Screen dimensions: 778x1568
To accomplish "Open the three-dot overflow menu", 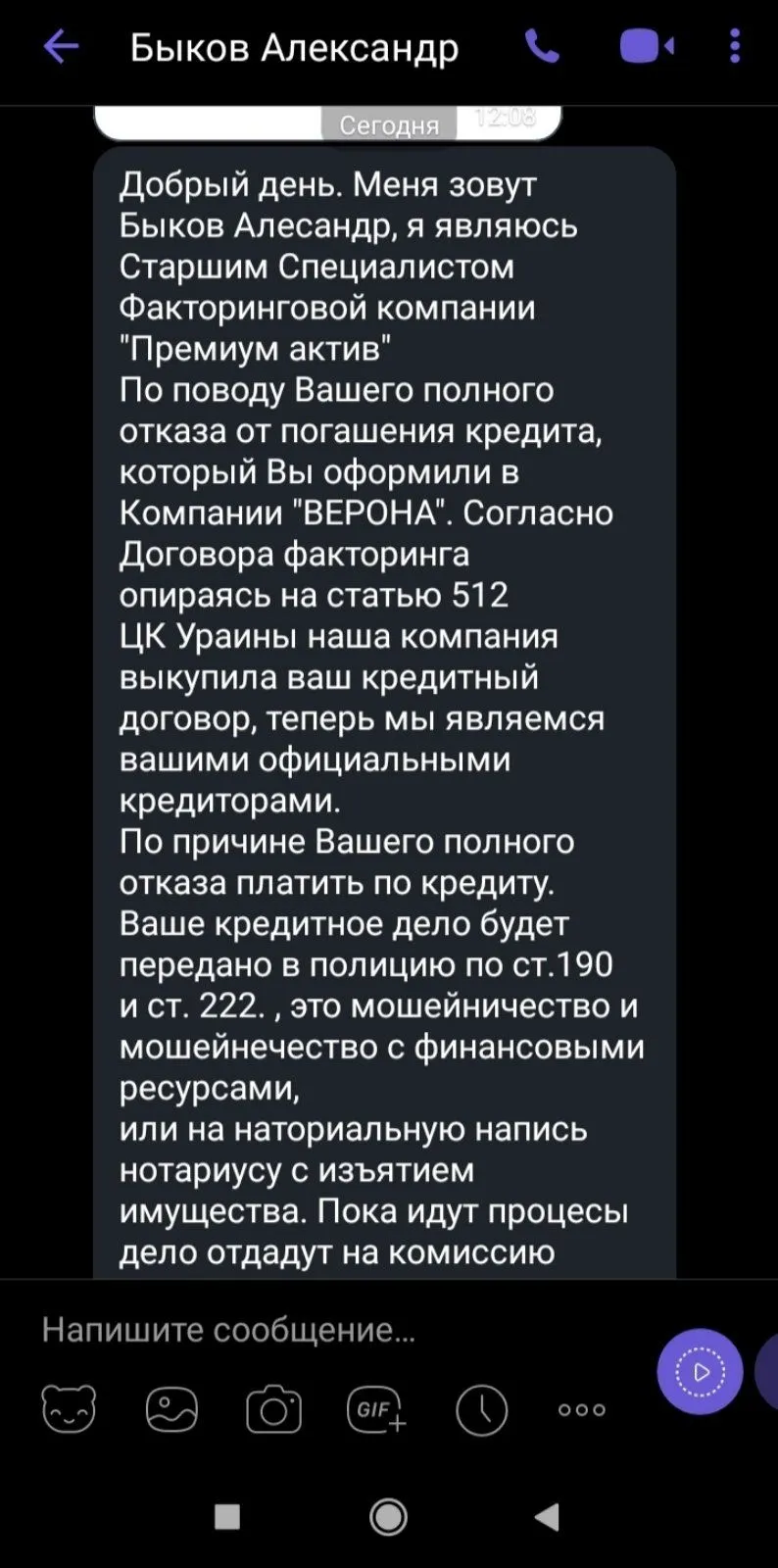I will (735, 47).
